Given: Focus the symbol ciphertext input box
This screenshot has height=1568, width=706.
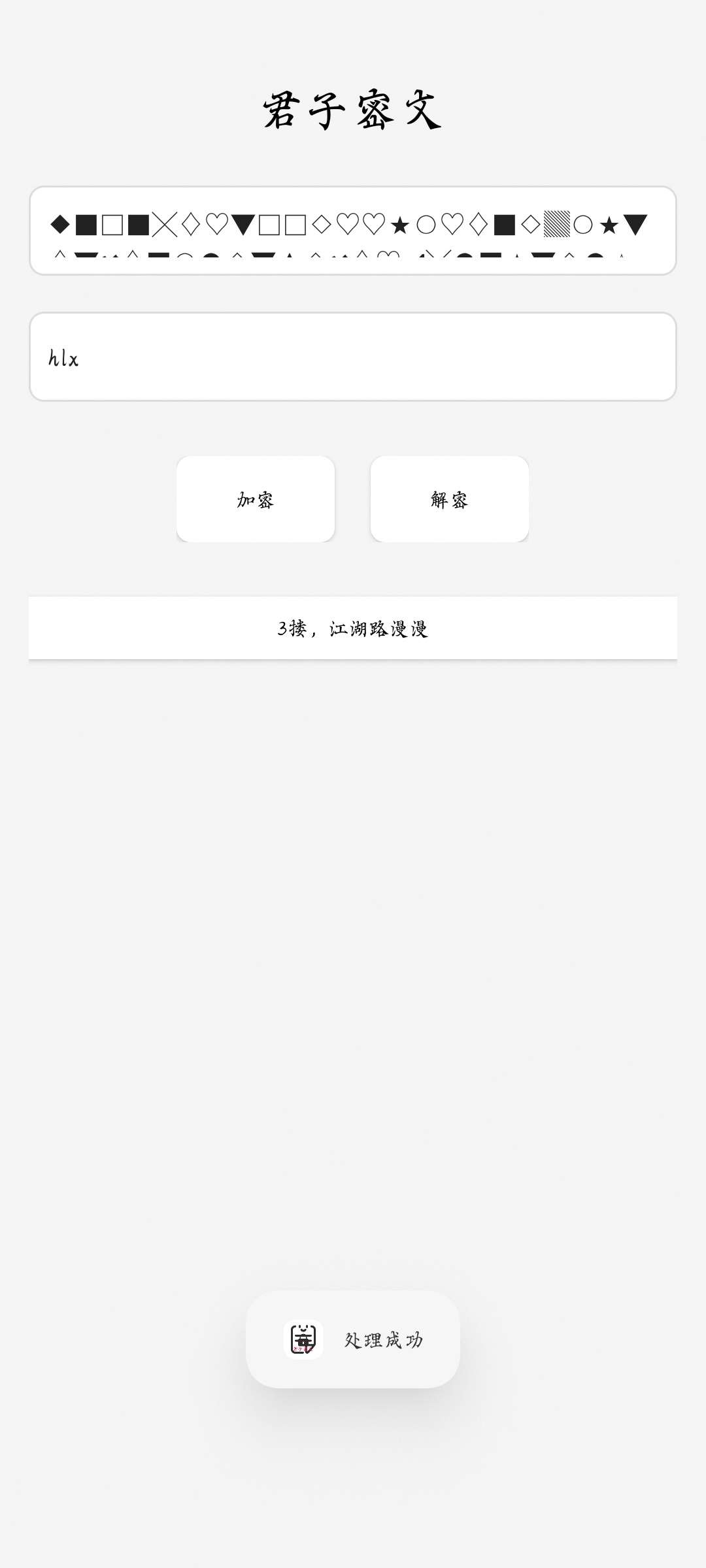Looking at the screenshot, I should click(x=353, y=231).
